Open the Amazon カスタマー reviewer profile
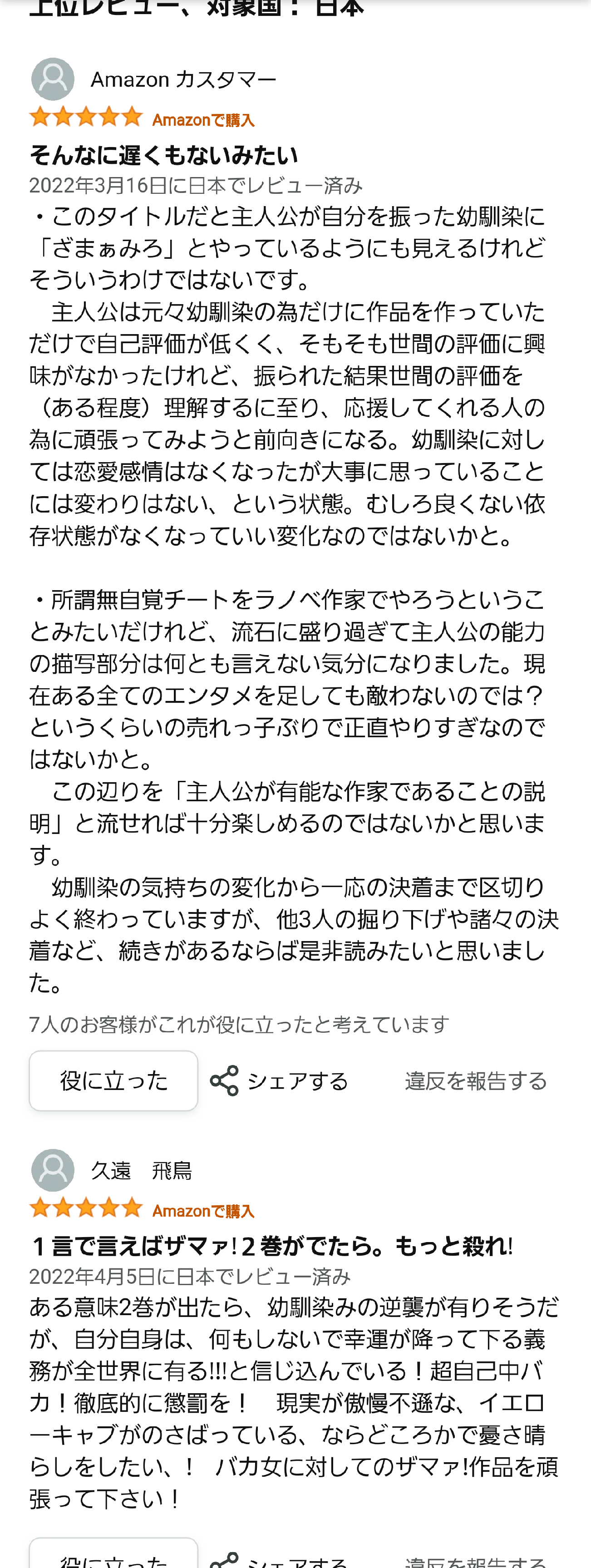591x1568 pixels. (x=182, y=80)
